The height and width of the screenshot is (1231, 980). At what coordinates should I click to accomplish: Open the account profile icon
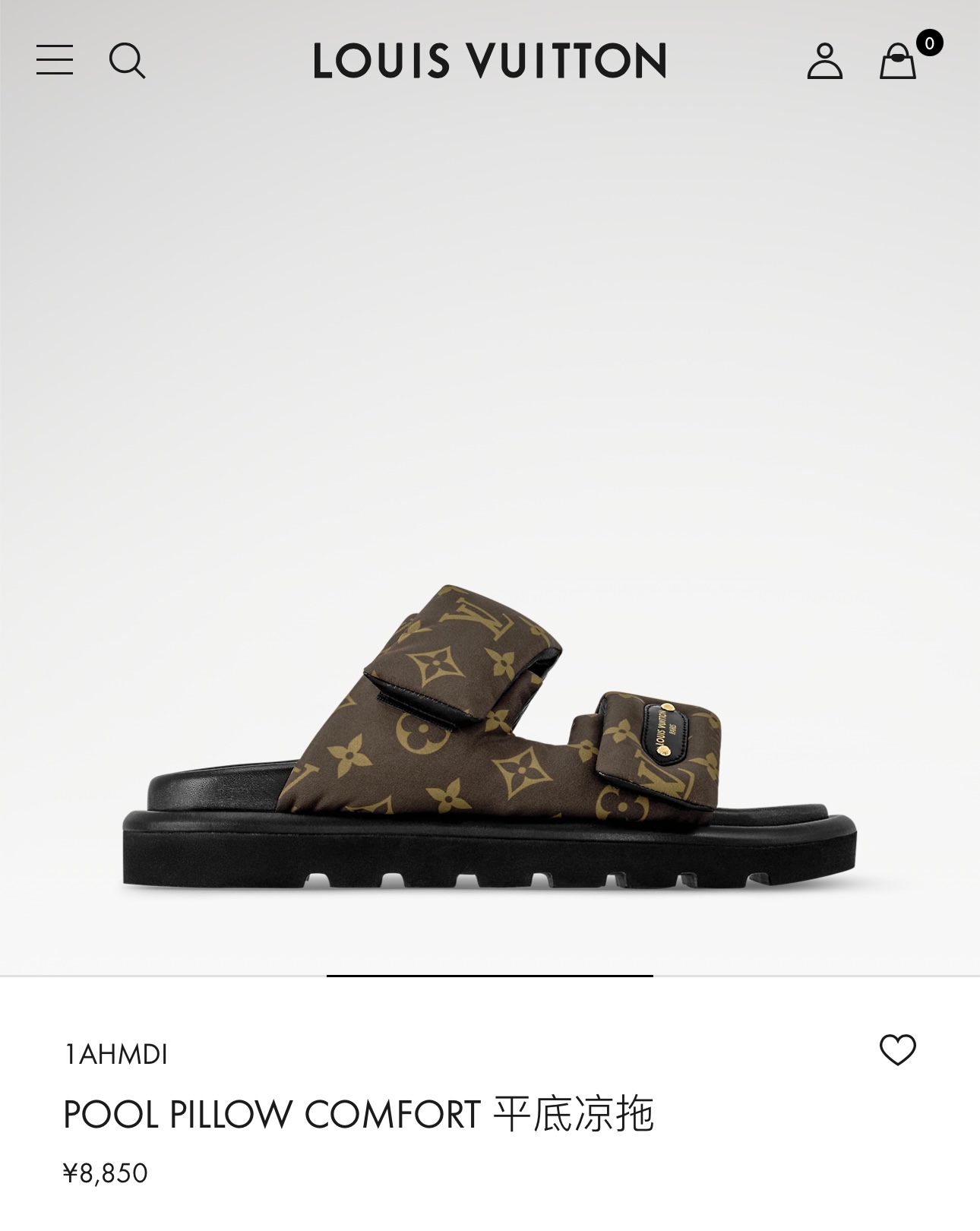click(824, 61)
